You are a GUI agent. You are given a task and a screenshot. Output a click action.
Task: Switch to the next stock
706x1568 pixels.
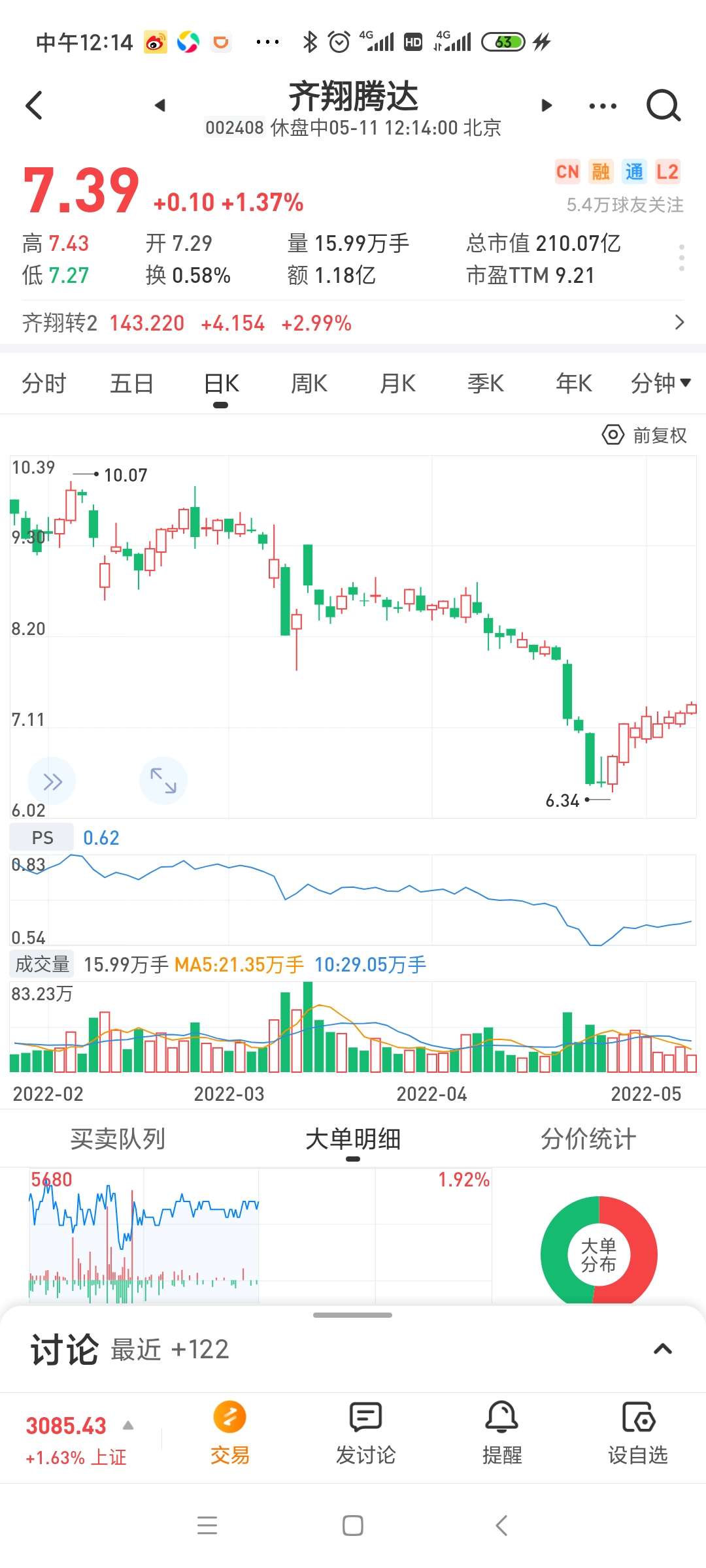(x=547, y=105)
